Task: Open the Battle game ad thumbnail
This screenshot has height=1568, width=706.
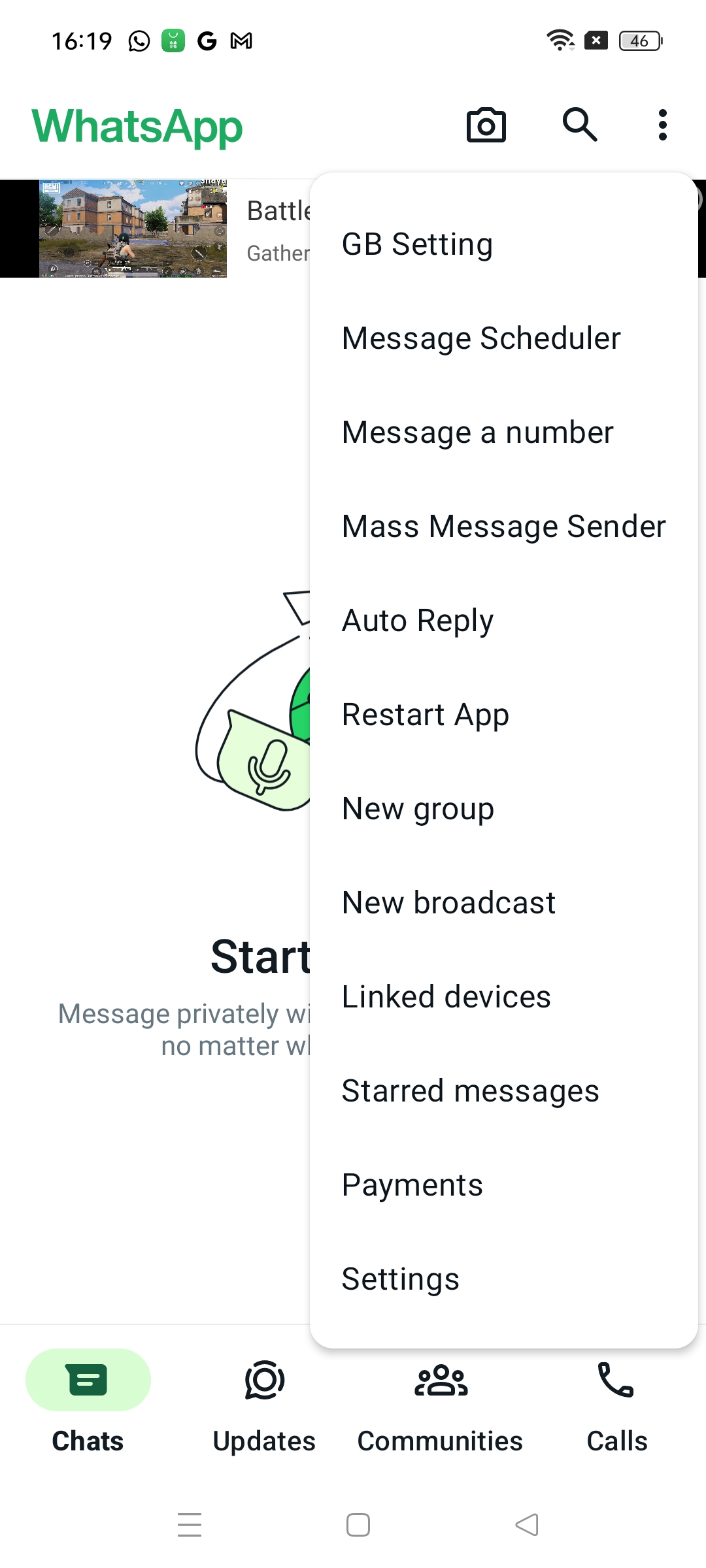Action: [x=133, y=229]
